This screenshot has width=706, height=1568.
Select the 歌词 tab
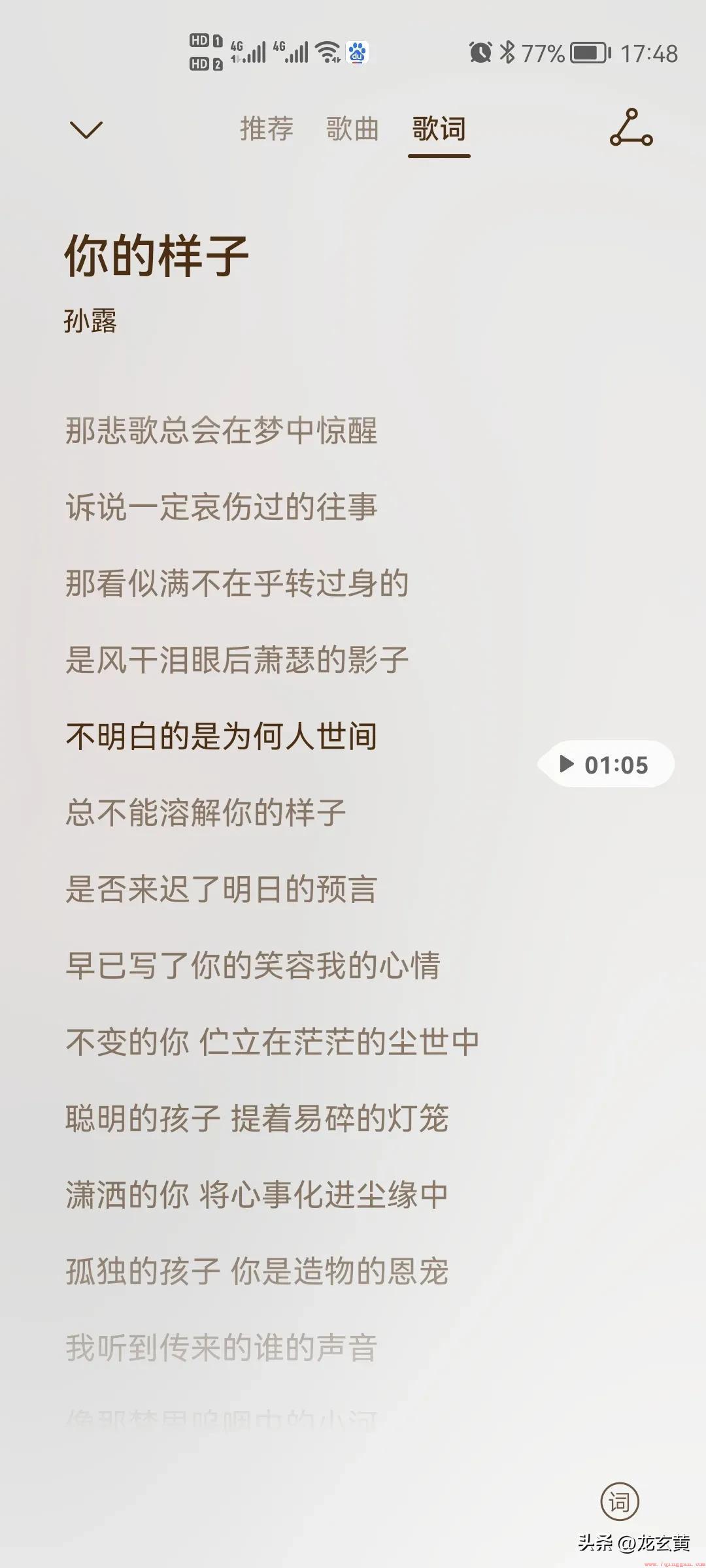[x=439, y=129]
